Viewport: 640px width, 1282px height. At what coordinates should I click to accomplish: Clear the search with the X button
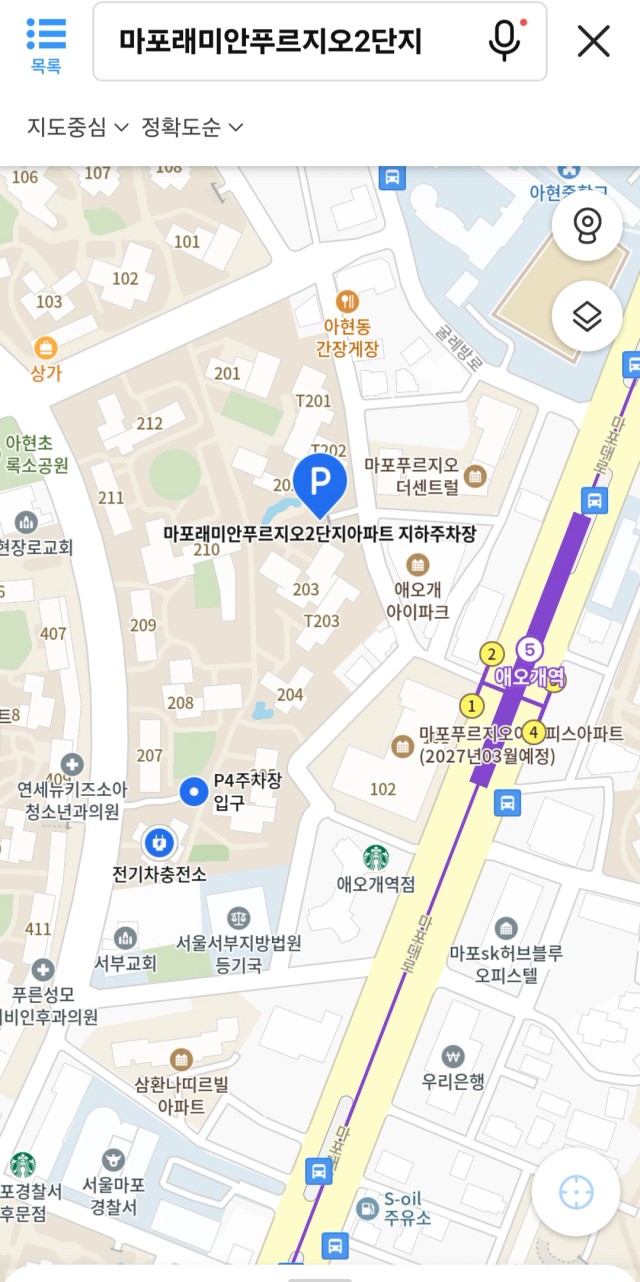click(x=594, y=41)
